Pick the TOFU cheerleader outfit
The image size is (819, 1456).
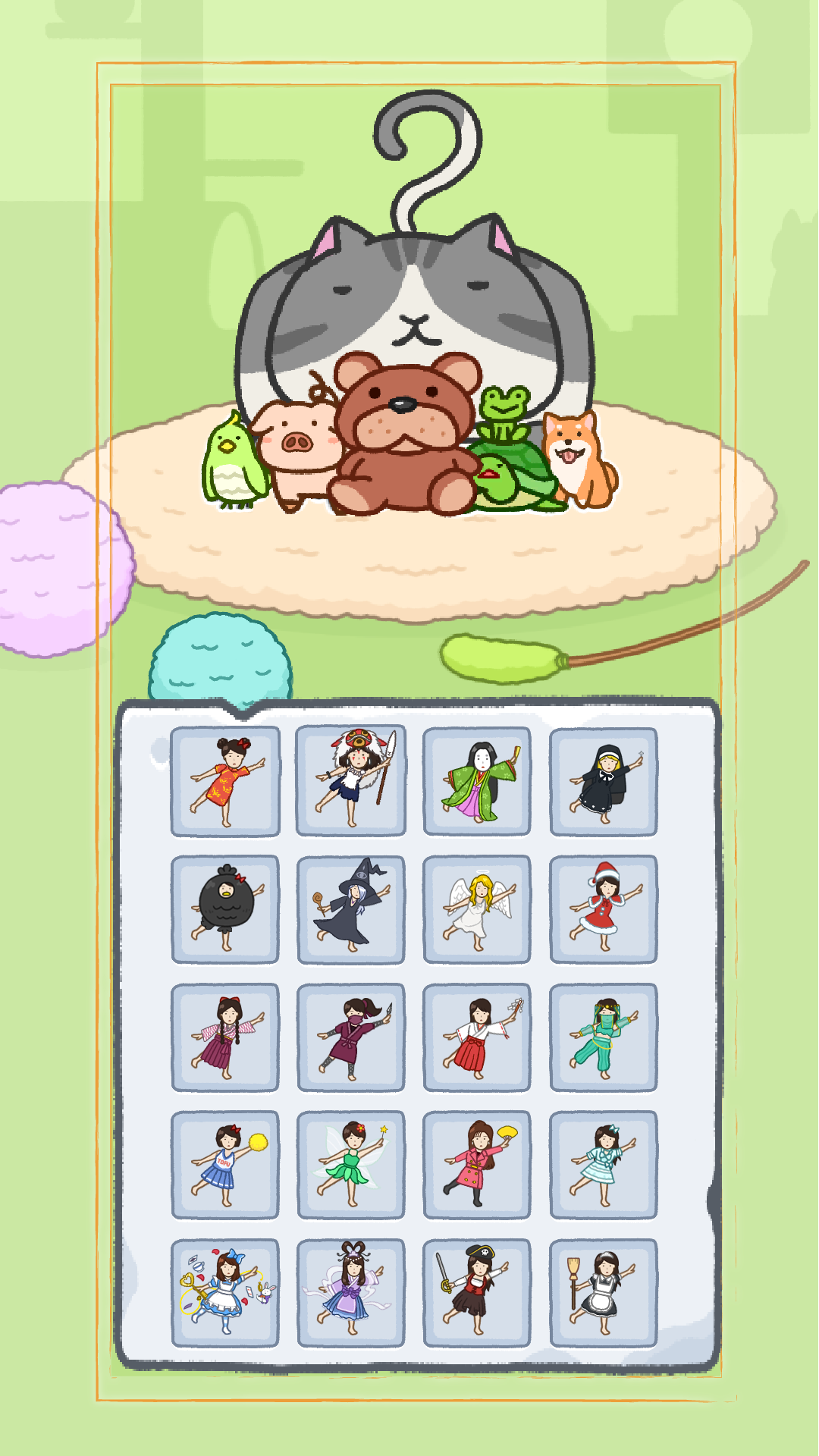[x=225, y=1164]
